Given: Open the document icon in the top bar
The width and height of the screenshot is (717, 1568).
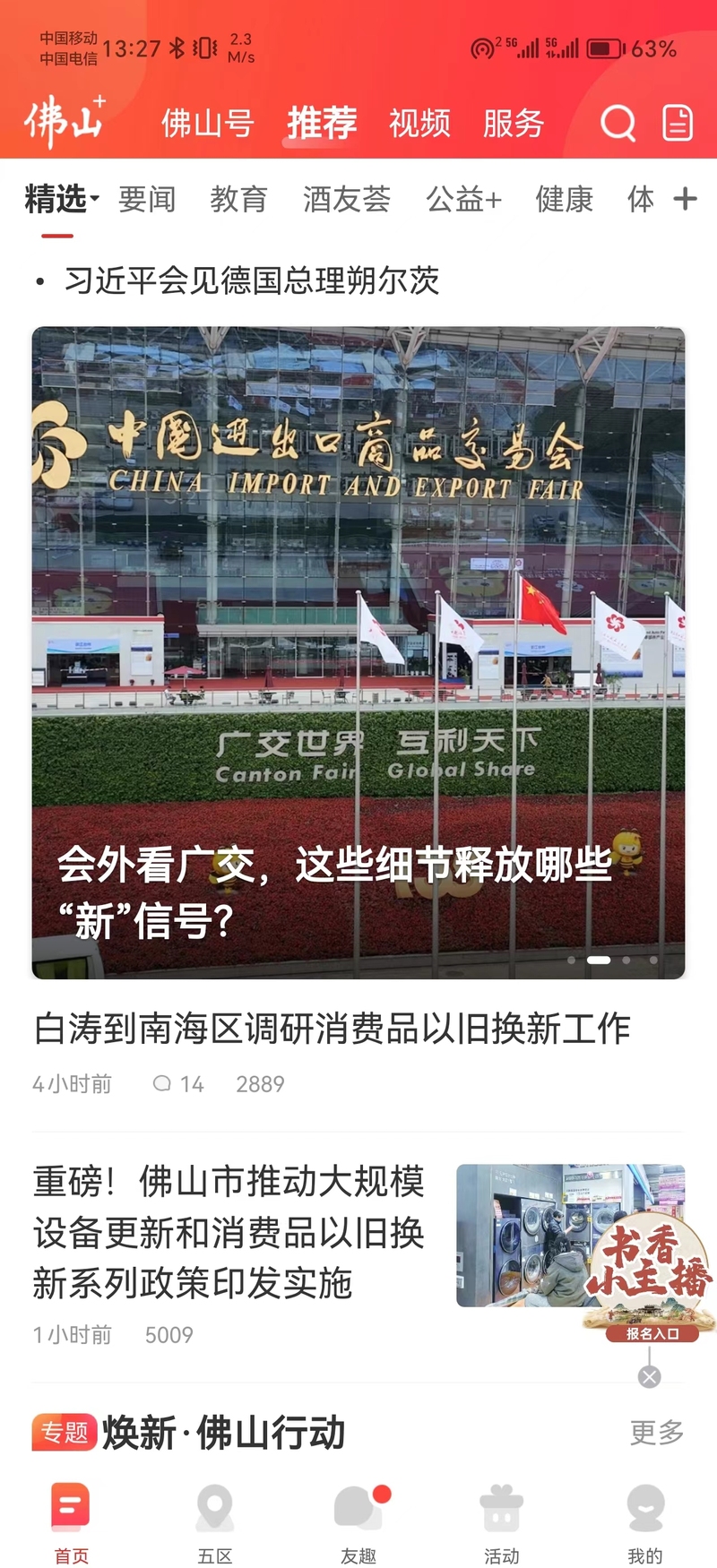Looking at the screenshot, I should pyautogui.click(x=678, y=123).
